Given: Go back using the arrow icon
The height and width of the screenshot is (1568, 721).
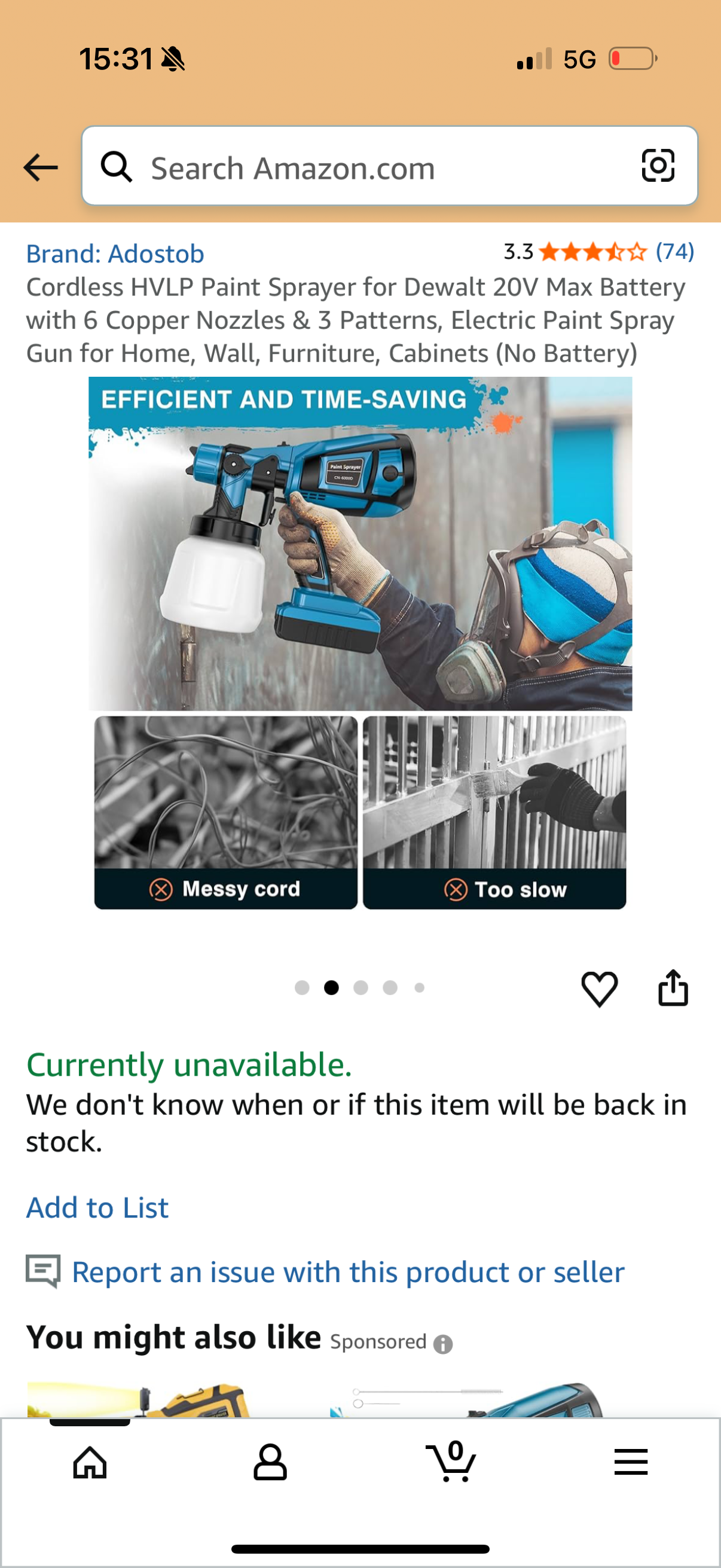Looking at the screenshot, I should 40,167.
